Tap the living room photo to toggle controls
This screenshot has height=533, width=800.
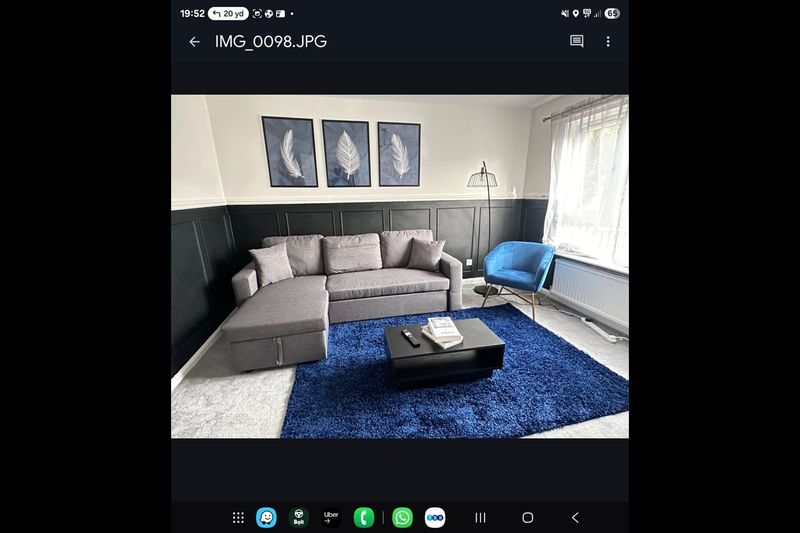[400, 266]
